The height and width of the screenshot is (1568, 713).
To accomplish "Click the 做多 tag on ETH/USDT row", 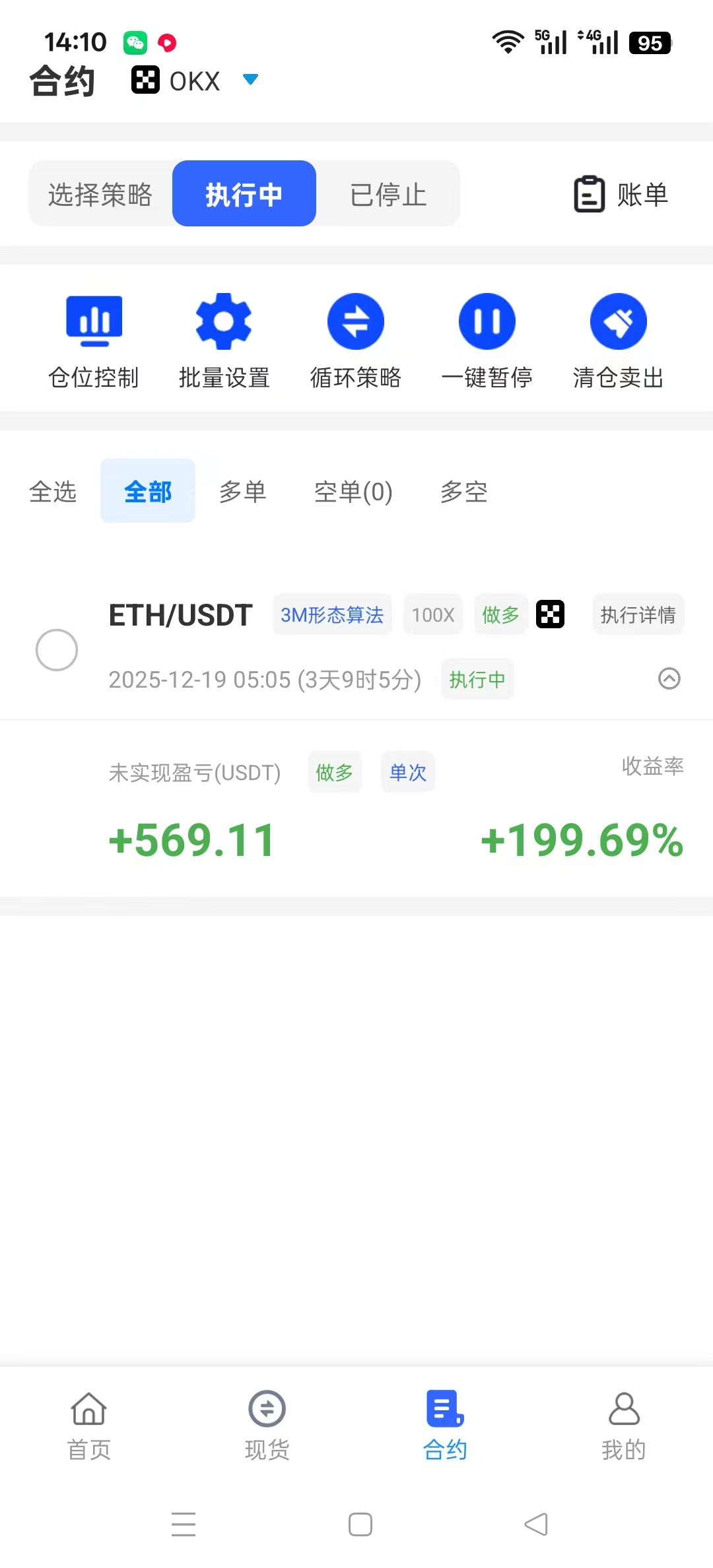I will pyautogui.click(x=500, y=614).
